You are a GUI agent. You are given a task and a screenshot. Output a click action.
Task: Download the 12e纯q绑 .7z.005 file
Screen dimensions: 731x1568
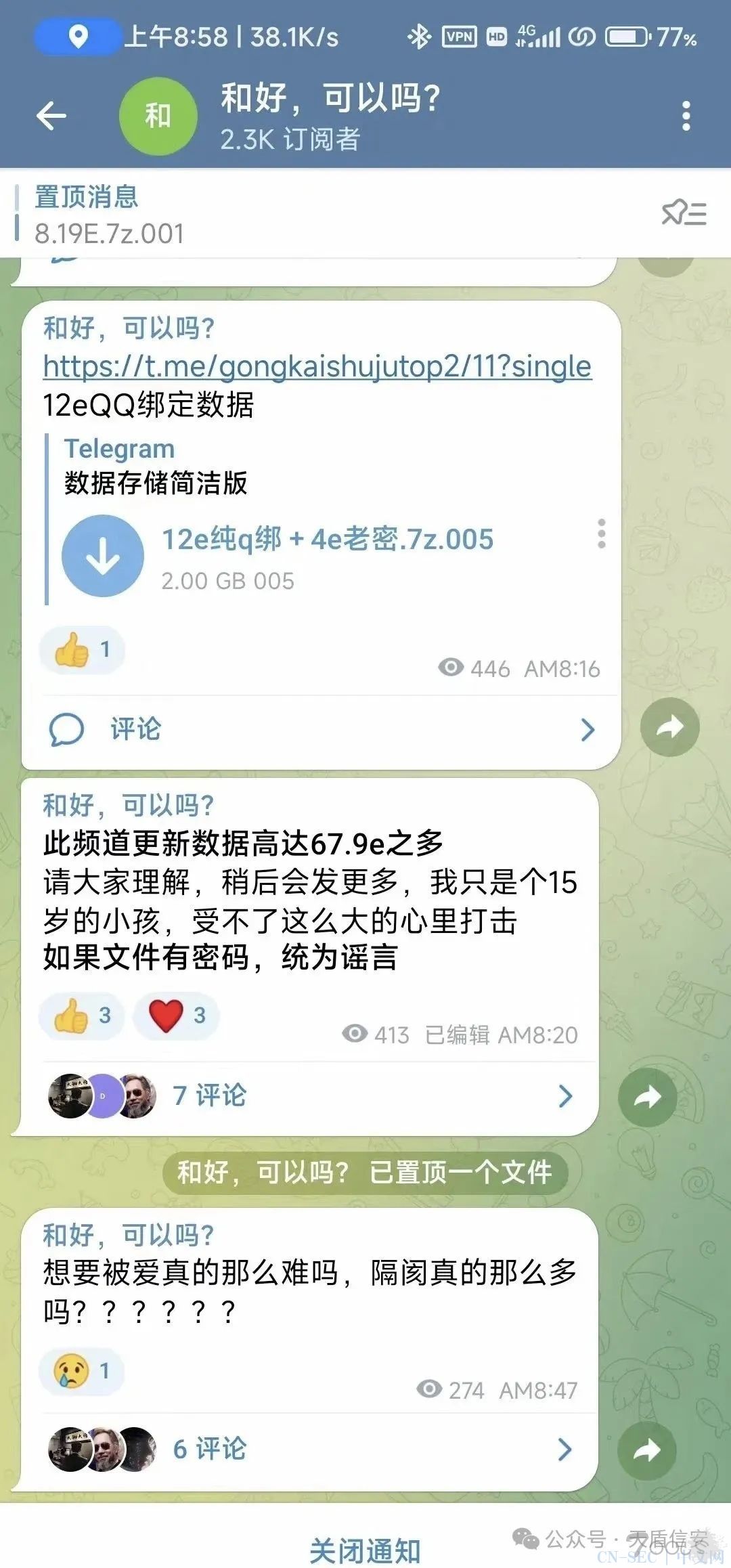(x=103, y=556)
